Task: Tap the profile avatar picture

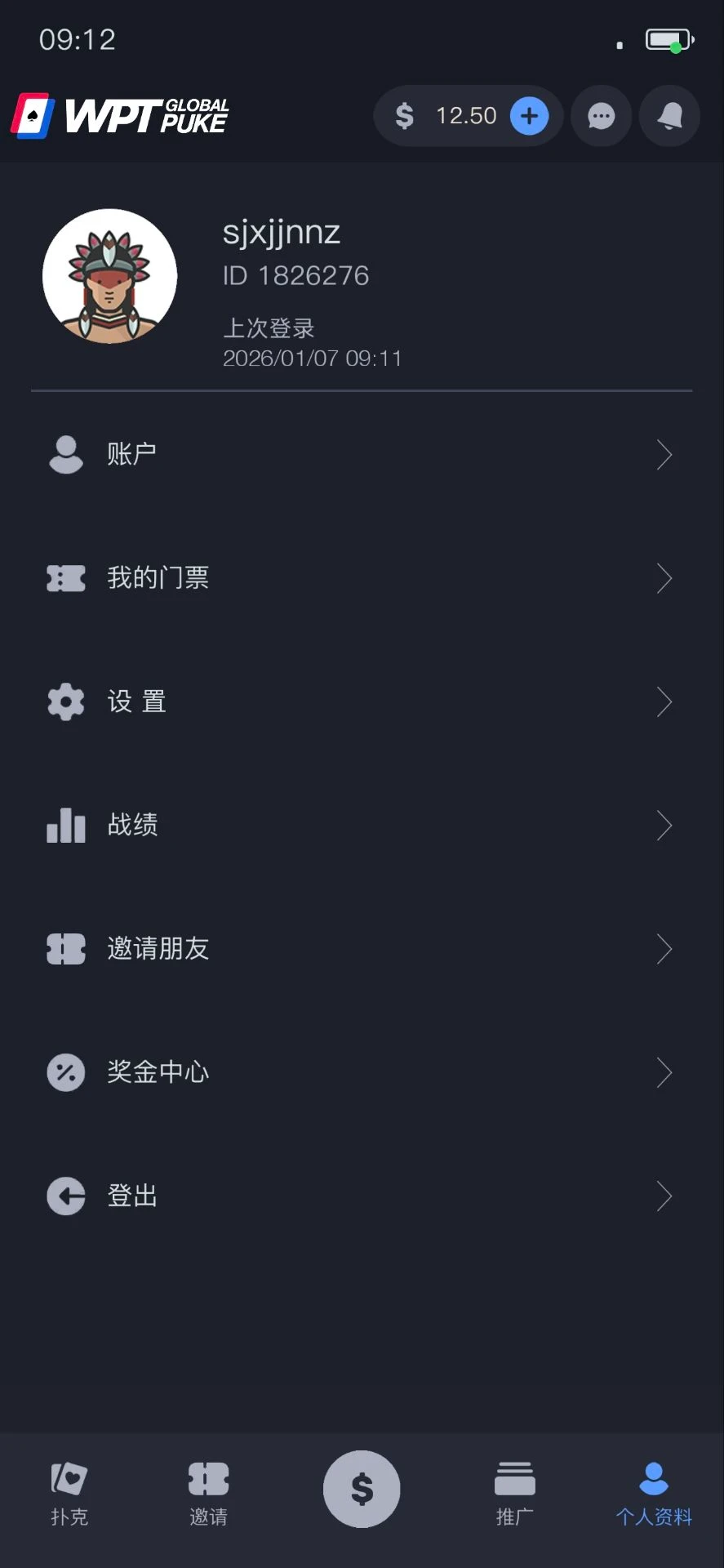Action: click(109, 276)
